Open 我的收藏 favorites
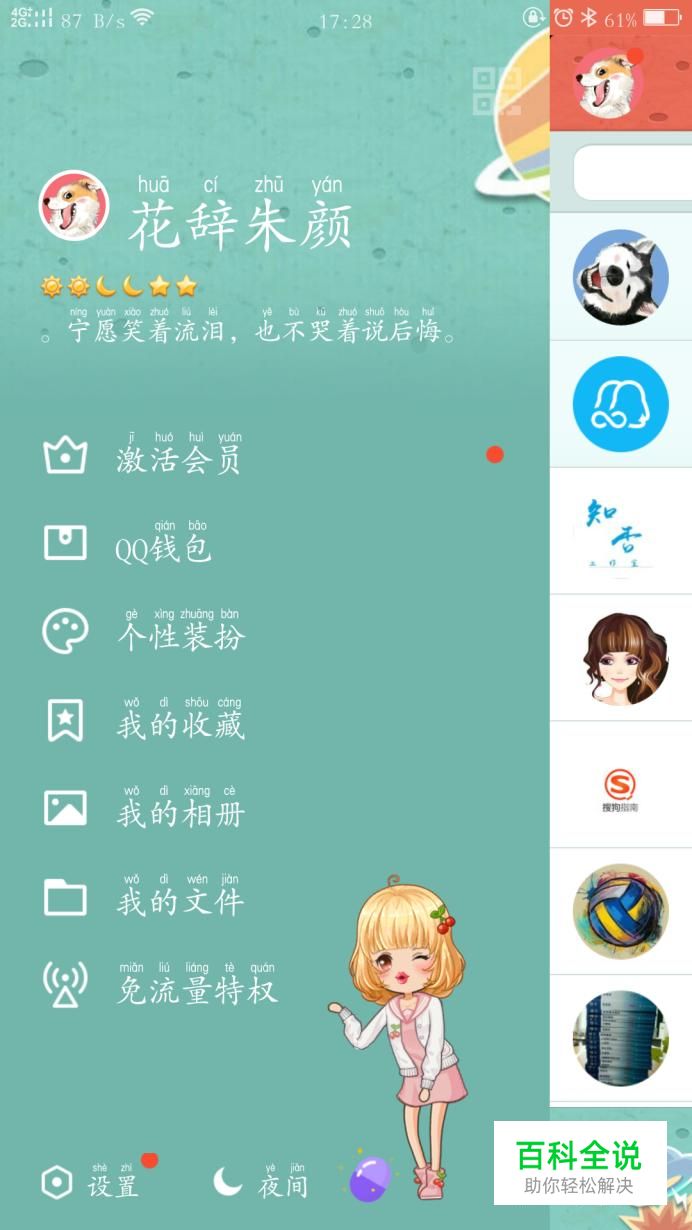This screenshot has width=692, height=1230. click(180, 724)
